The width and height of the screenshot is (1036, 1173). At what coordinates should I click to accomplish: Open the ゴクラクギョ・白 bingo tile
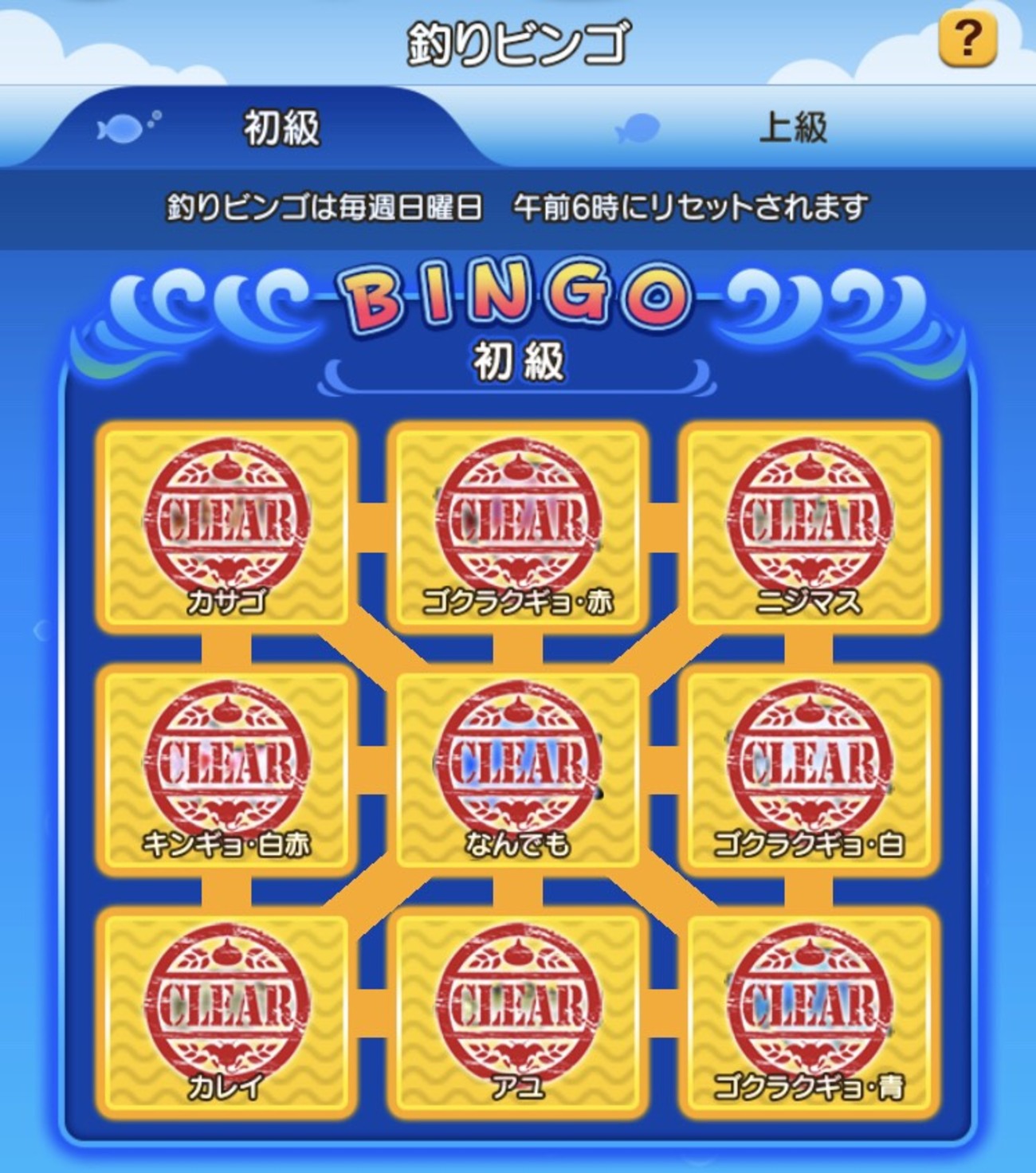pyautogui.click(x=809, y=770)
